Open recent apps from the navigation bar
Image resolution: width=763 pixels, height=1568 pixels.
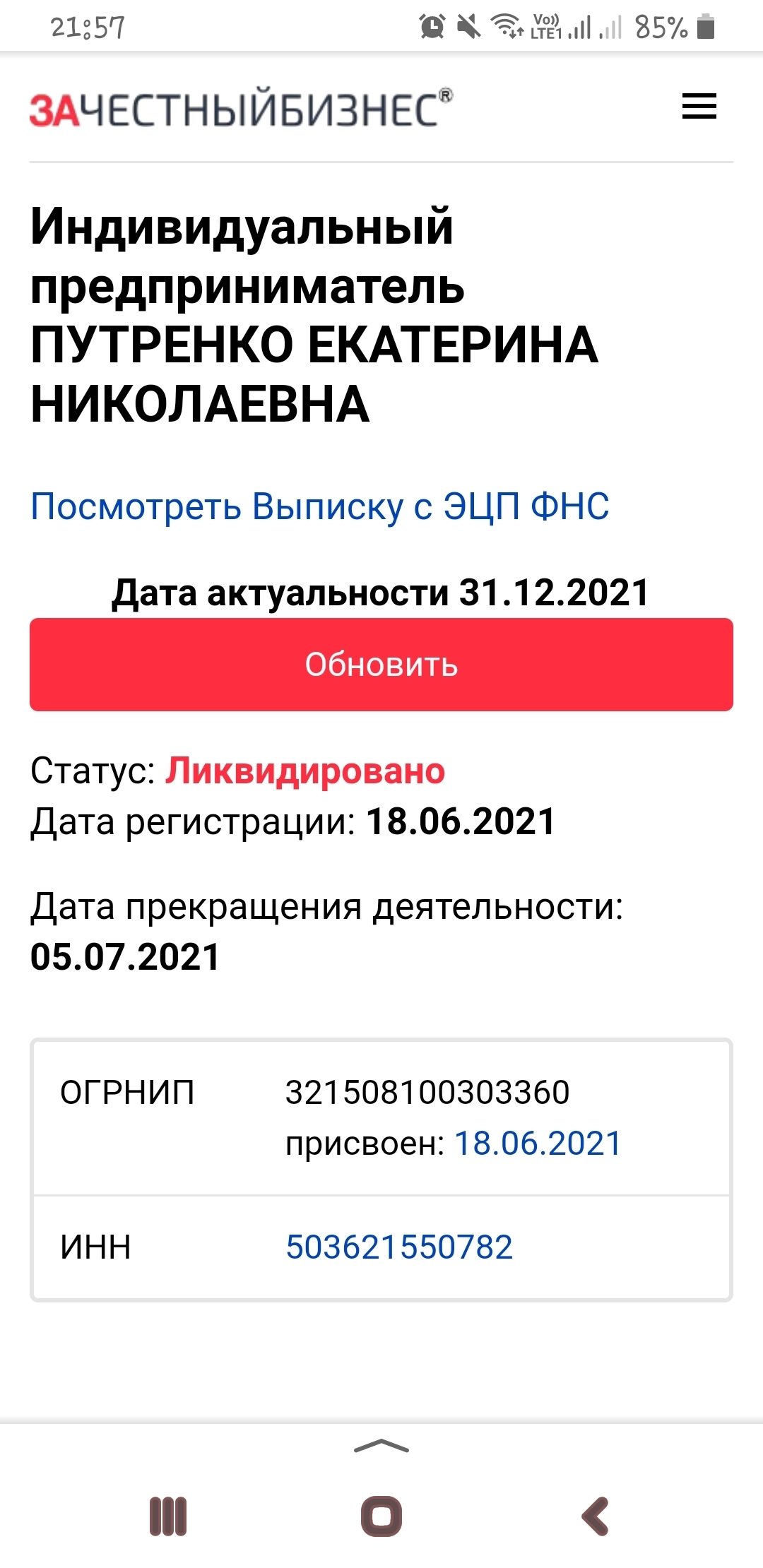tap(168, 1516)
